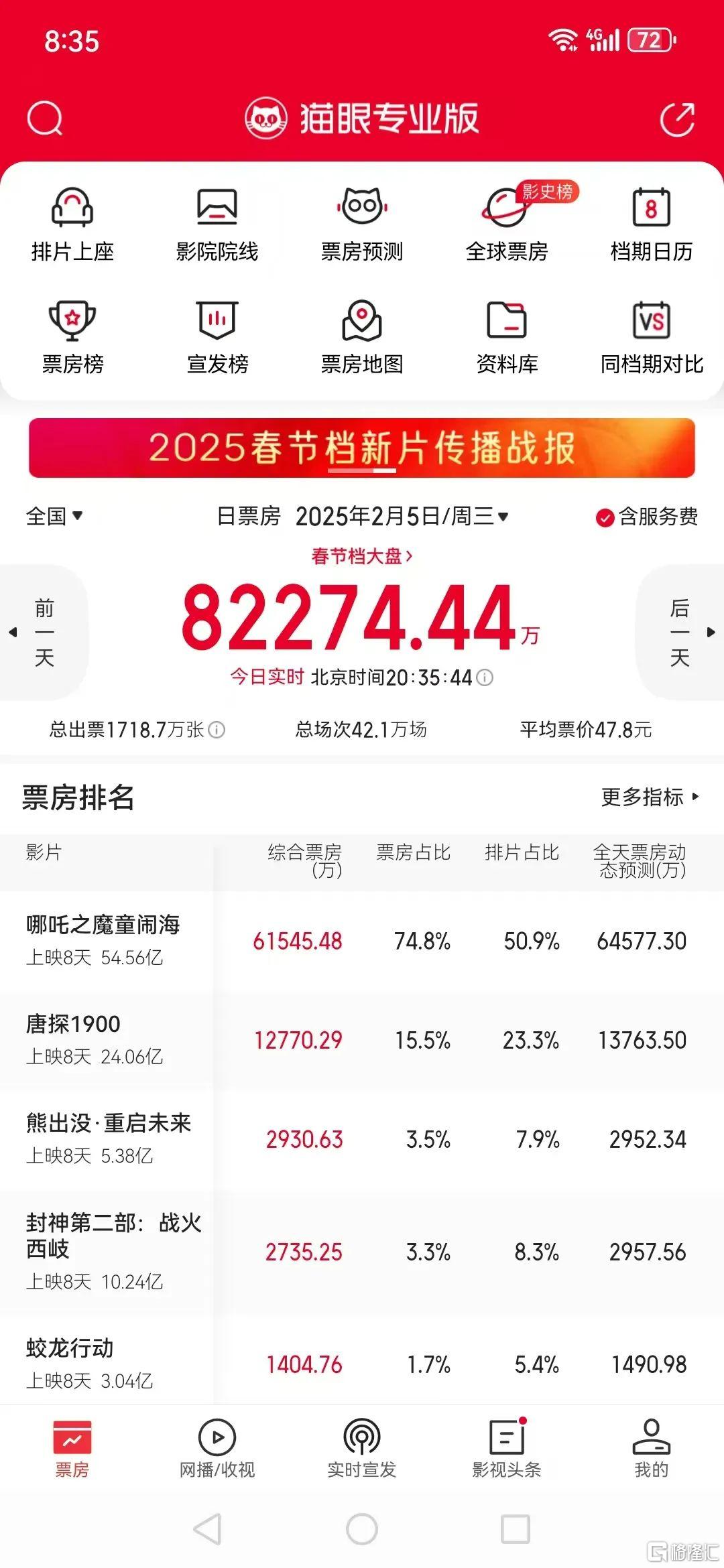Open the search icon
The width and height of the screenshot is (724, 1568).
pos(44,119)
